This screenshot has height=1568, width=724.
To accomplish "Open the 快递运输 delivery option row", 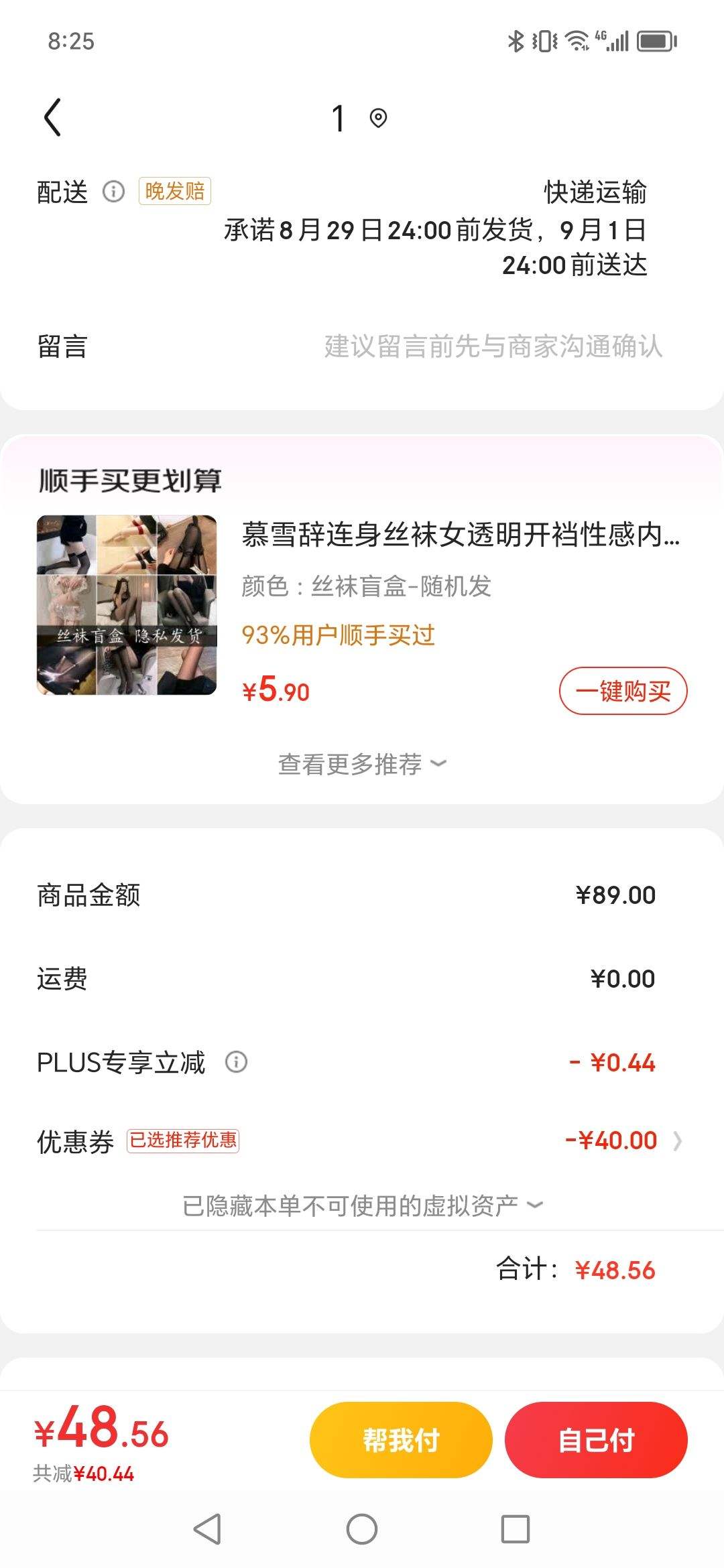I will pyautogui.click(x=594, y=192).
